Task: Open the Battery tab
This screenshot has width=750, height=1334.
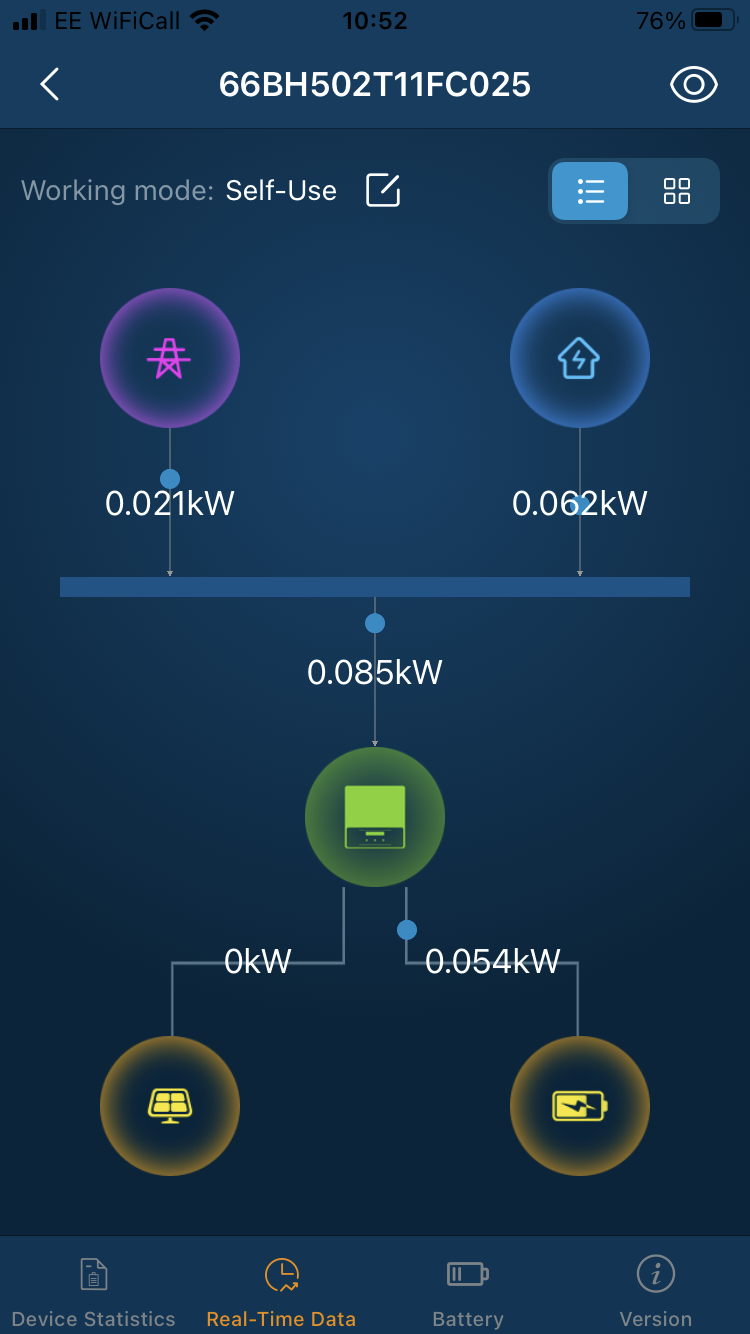Action: (467, 1291)
